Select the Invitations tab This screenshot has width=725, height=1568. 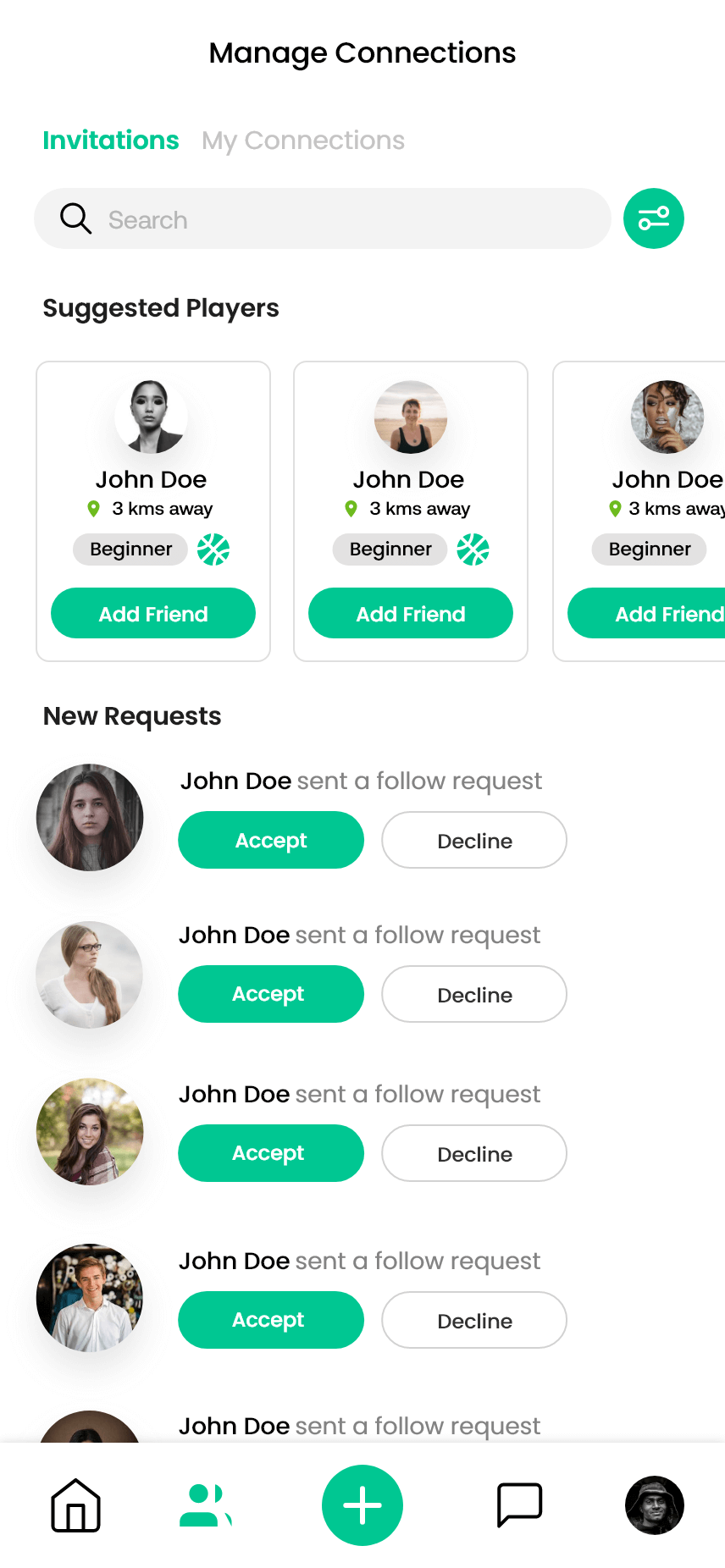(111, 141)
